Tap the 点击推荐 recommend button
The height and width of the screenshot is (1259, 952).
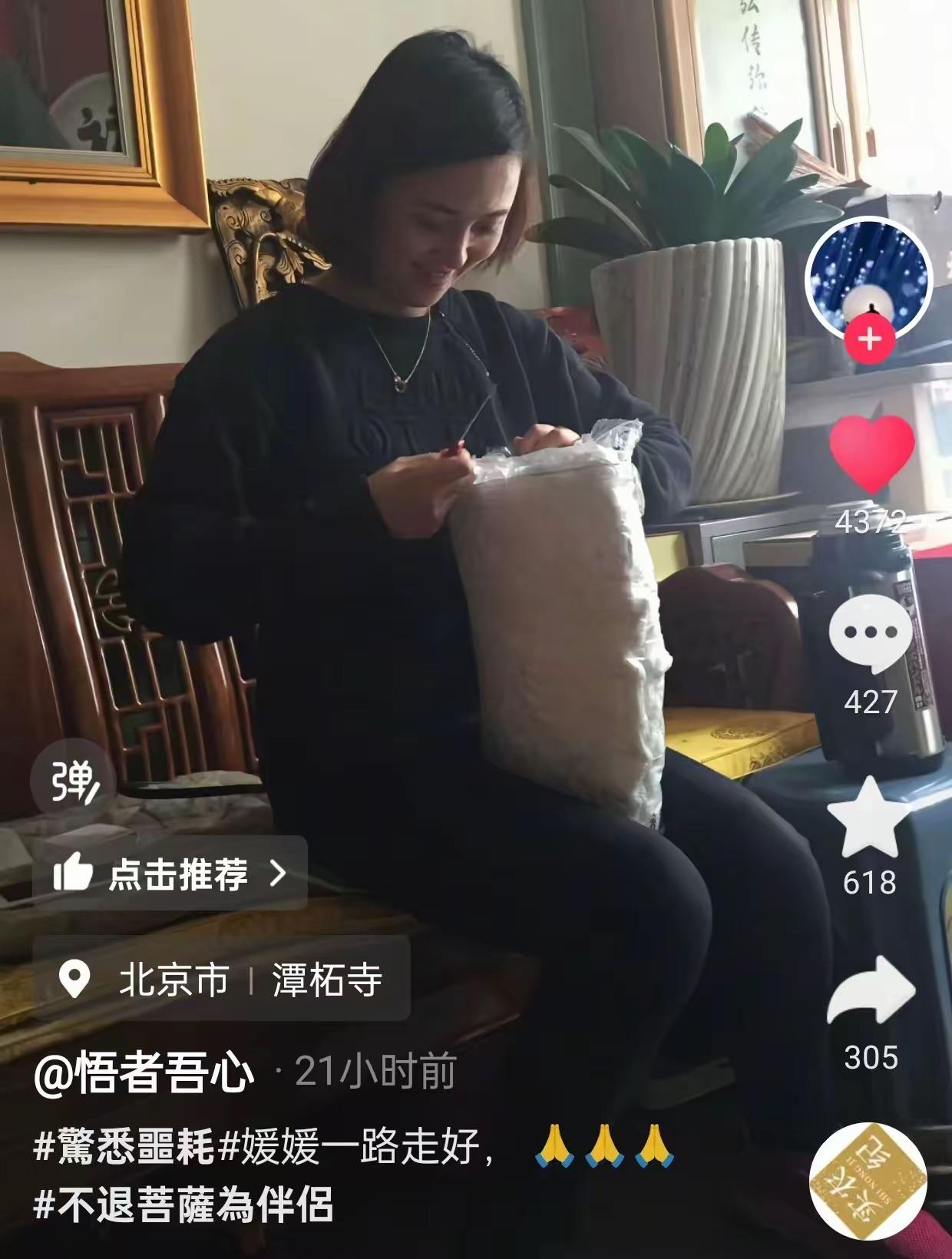[170, 874]
